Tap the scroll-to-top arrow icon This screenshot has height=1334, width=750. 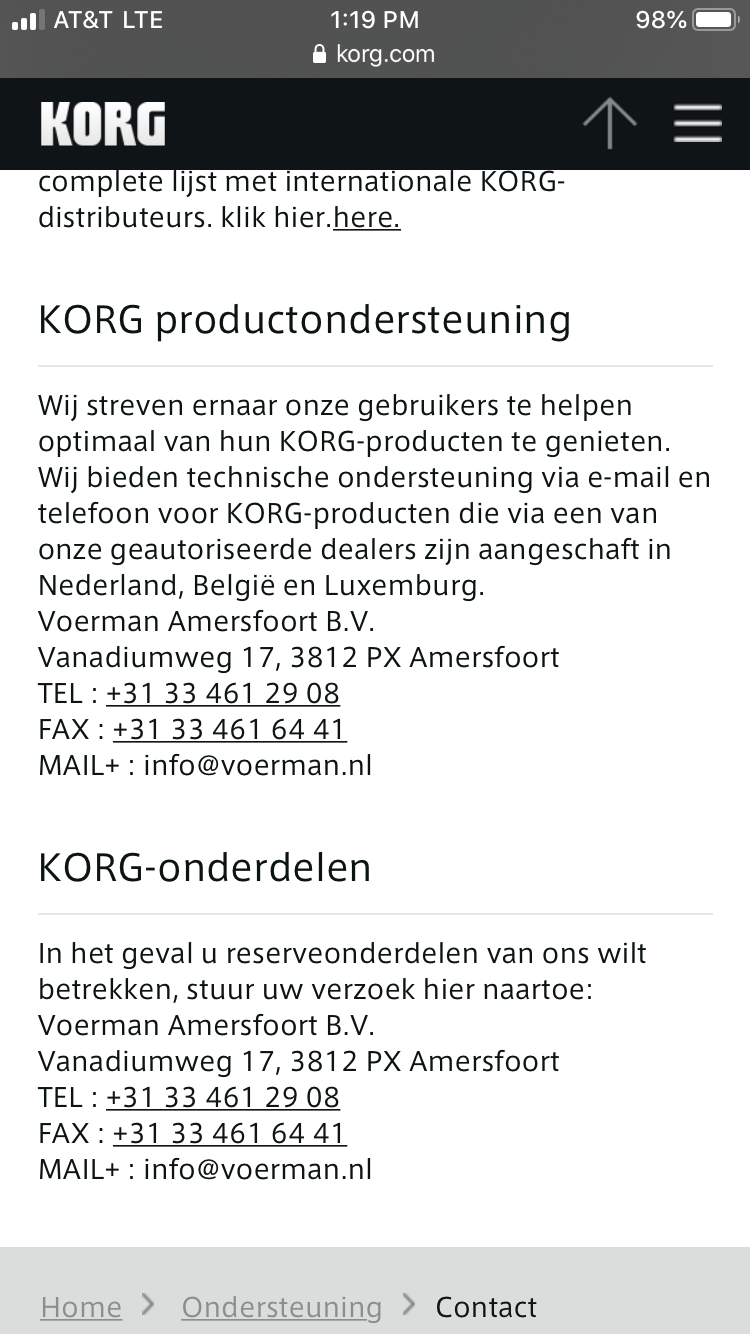(x=609, y=123)
